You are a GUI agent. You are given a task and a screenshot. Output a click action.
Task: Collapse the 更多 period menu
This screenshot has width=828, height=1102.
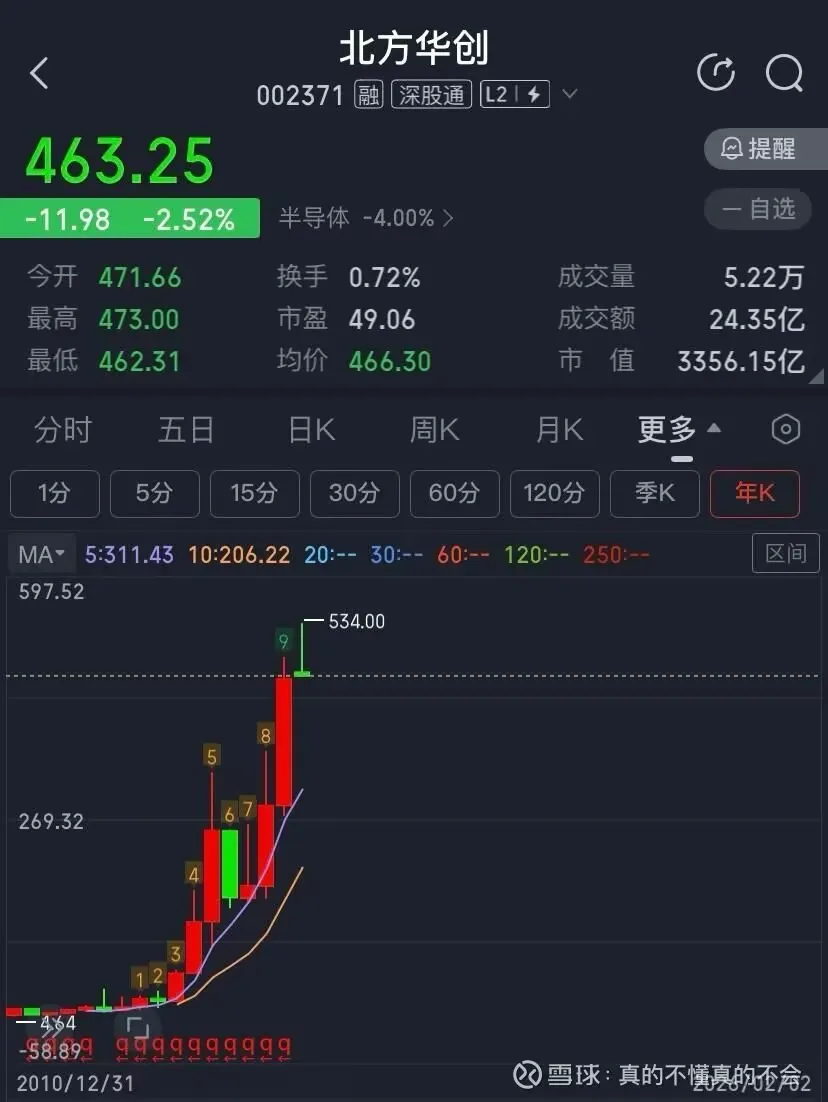coord(680,430)
